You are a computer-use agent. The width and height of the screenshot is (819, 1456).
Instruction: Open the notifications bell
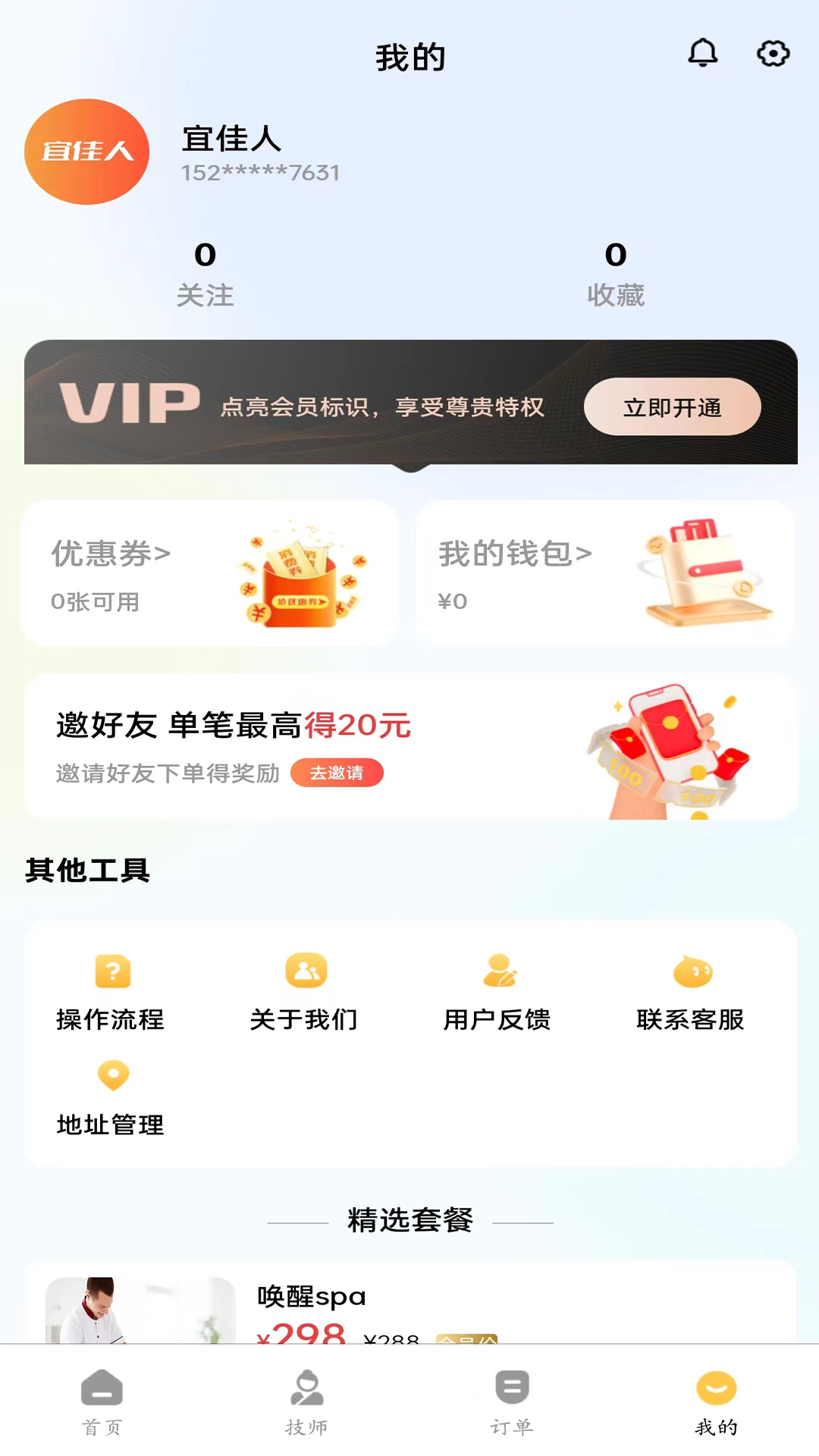702,53
